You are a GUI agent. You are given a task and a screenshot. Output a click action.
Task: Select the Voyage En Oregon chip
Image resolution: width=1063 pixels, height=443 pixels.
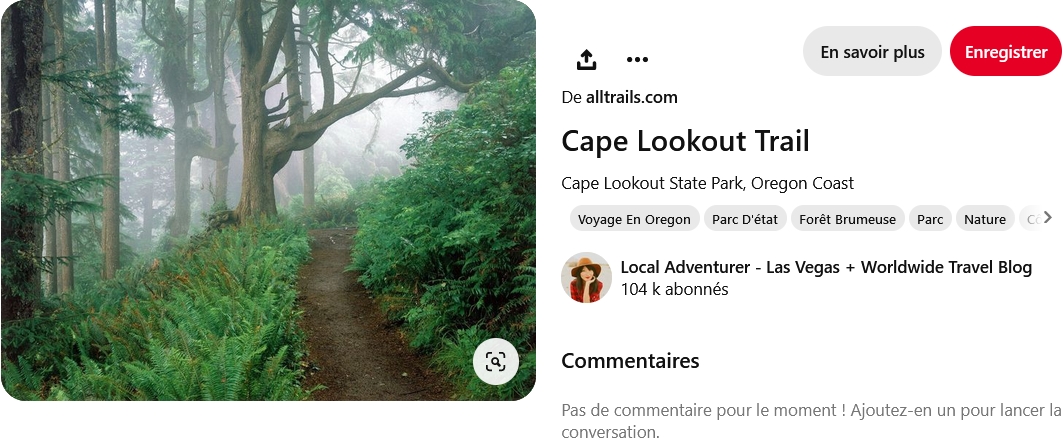coord(634,219)
